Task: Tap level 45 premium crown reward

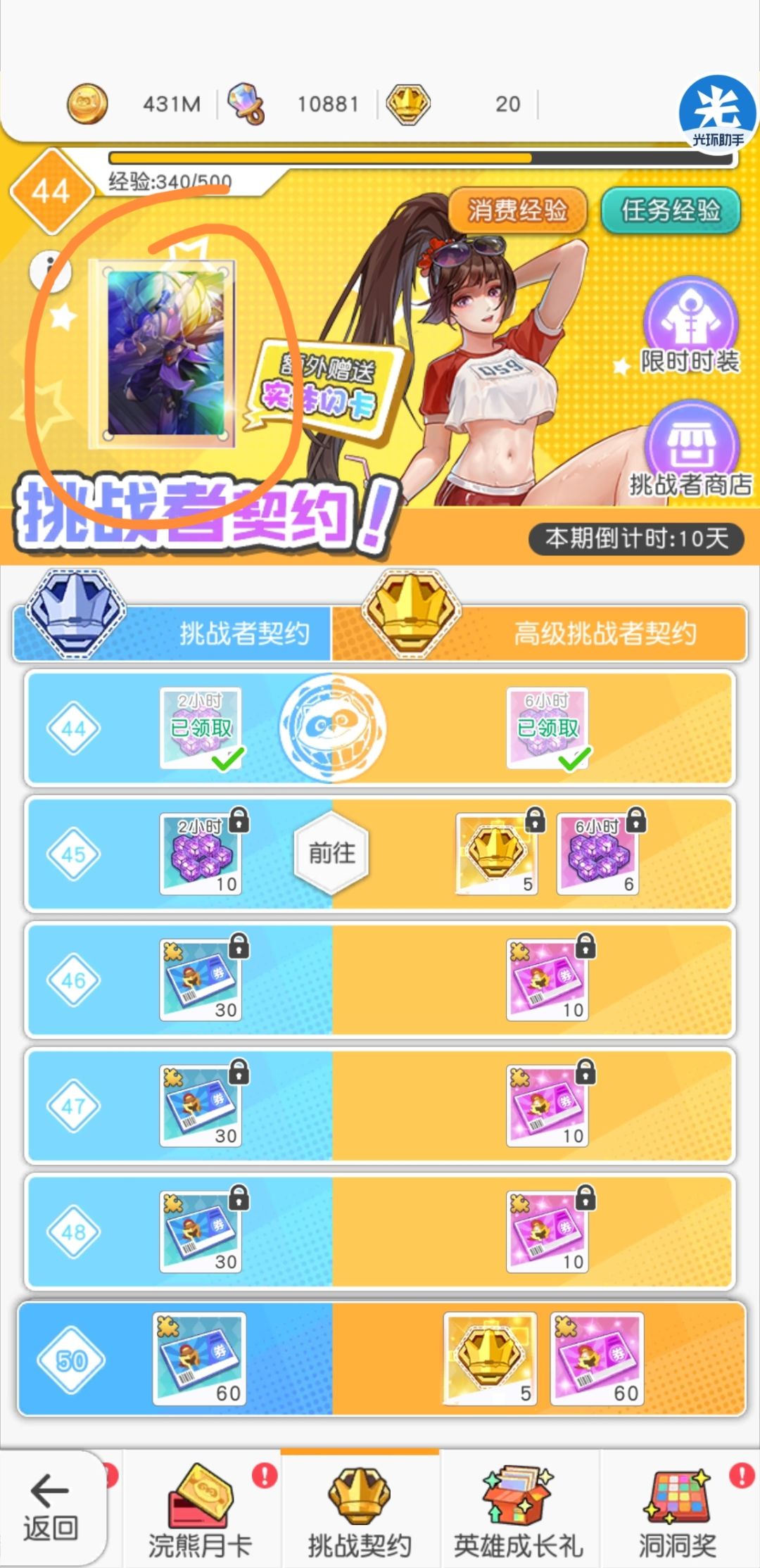Action: click(497, 854)
